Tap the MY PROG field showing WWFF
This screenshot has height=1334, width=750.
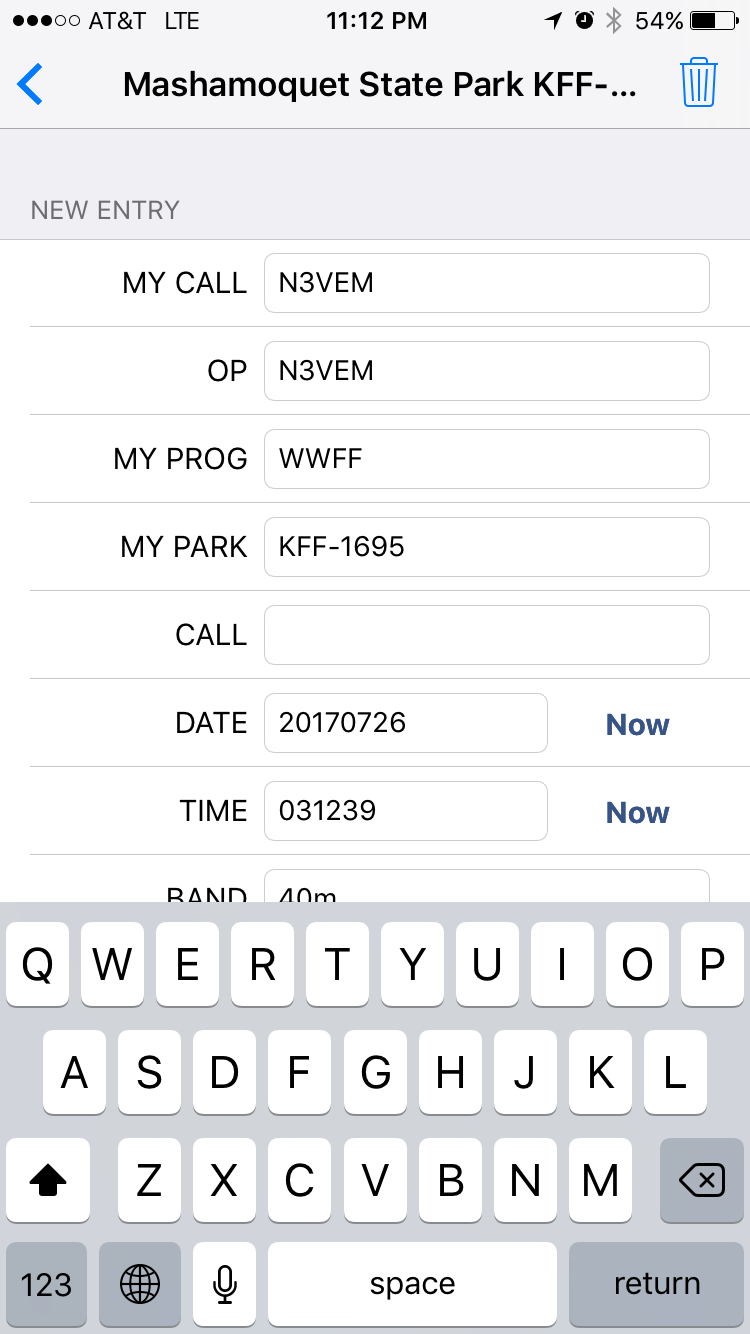pyautogui.click(x=487, y=459)
